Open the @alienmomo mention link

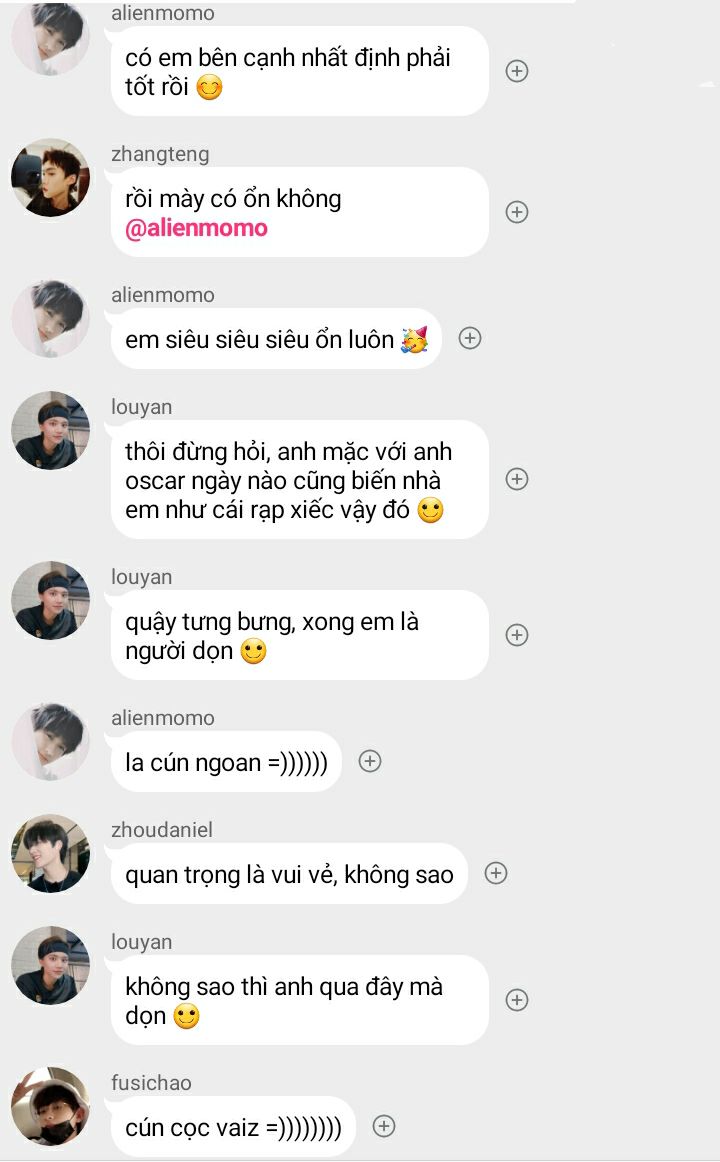[x=196, y=228]
